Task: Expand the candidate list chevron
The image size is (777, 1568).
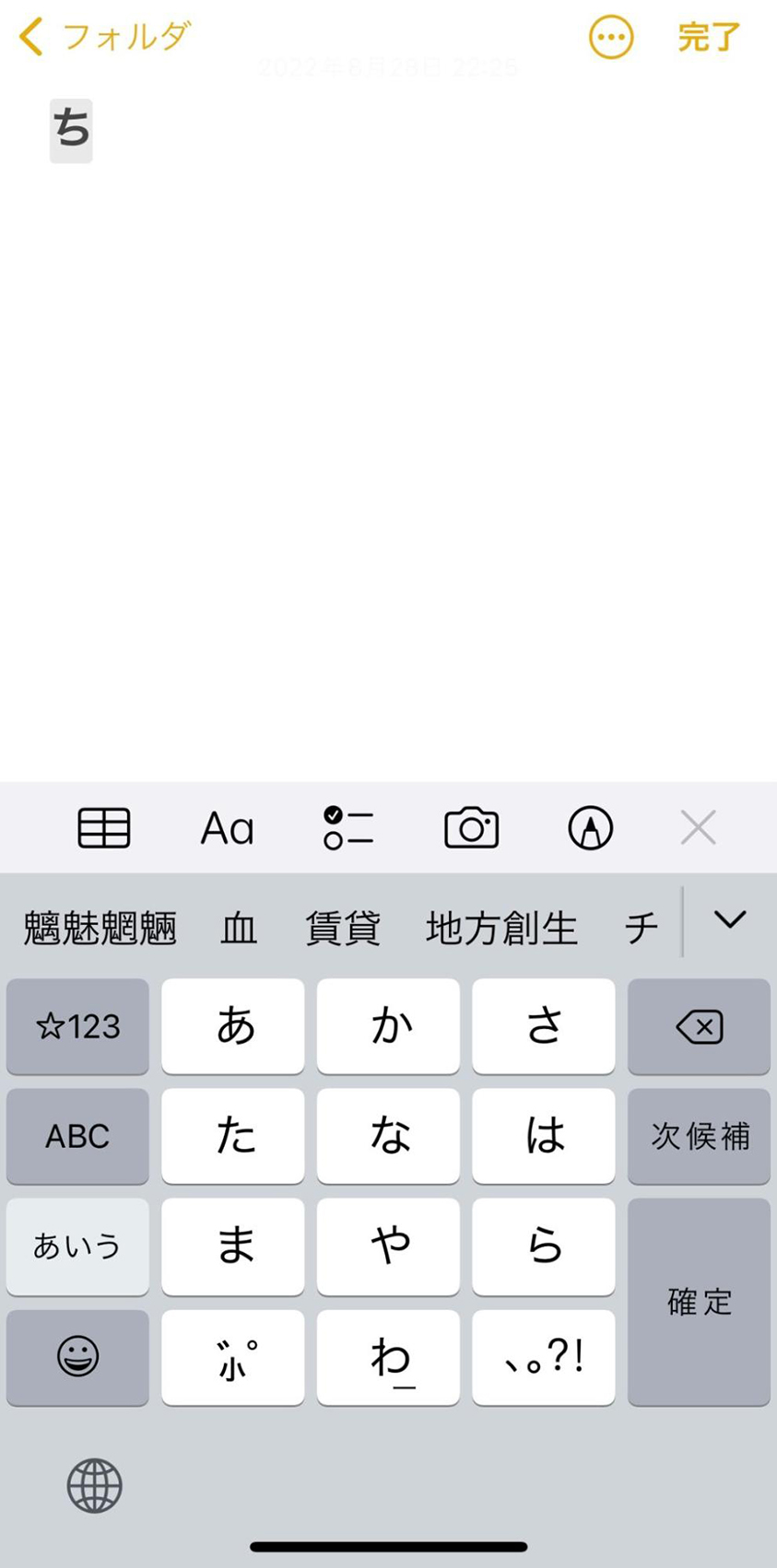Action: [x=729, y=920]
